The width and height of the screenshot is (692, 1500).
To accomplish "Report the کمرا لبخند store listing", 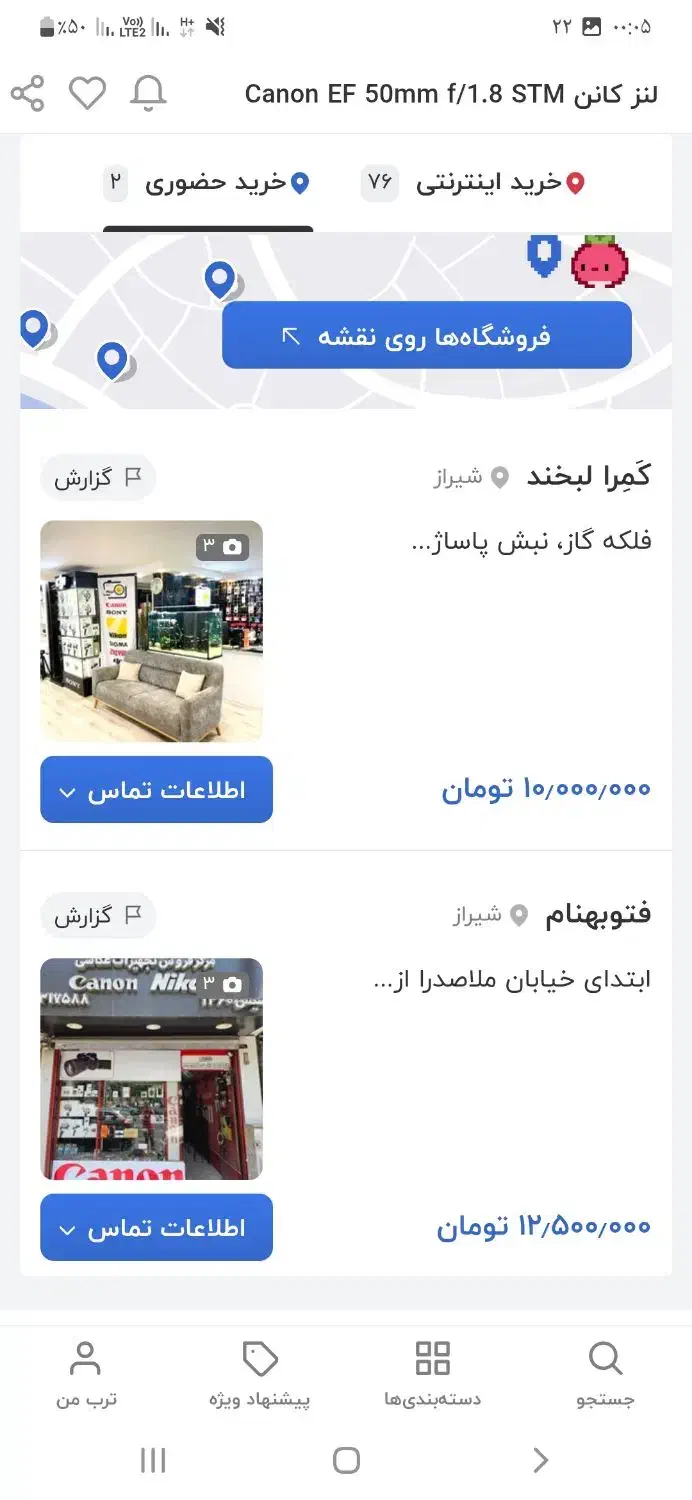I will tap(98, 478).
